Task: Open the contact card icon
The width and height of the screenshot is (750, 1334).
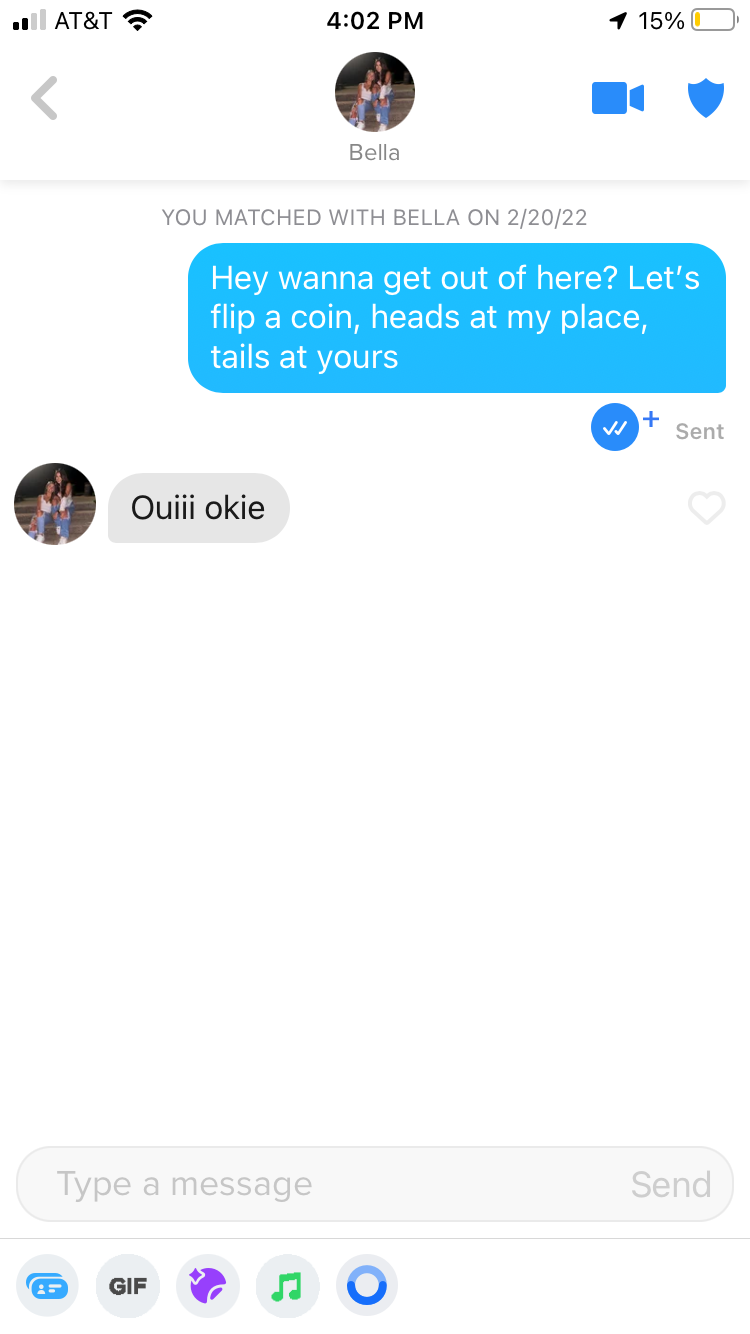Action: point(47,1286)
